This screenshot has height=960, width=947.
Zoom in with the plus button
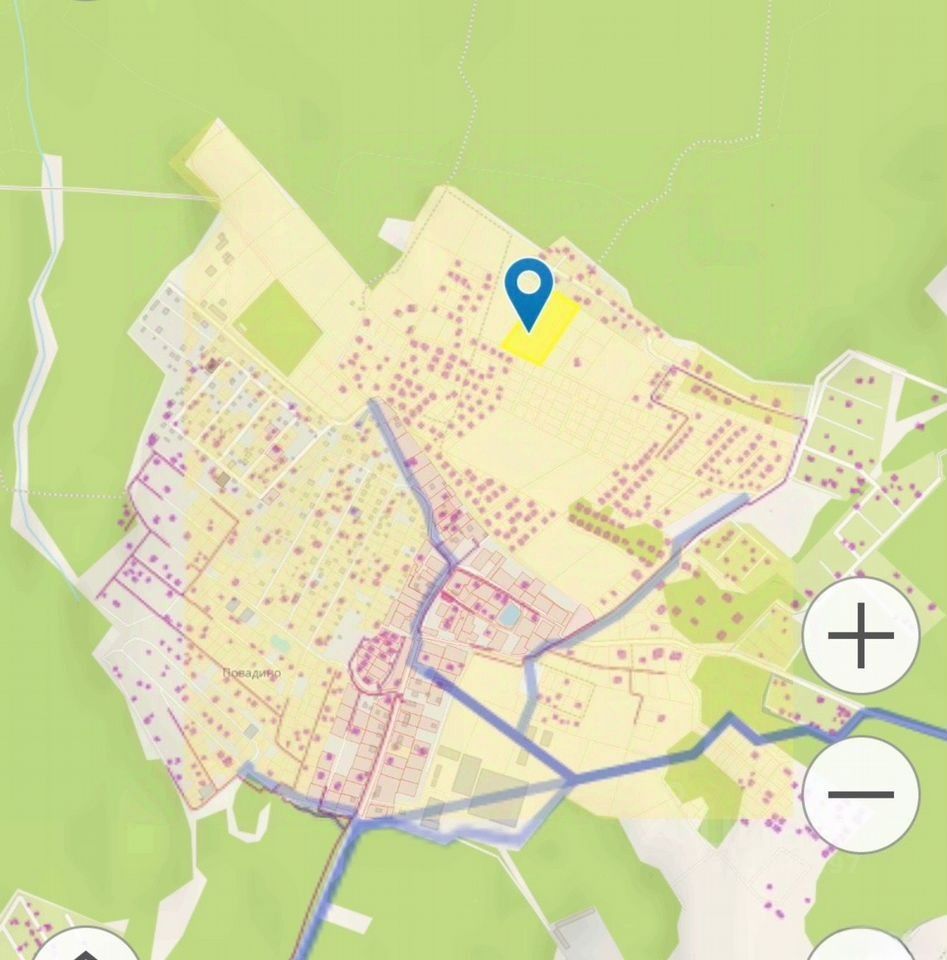point(861,635)
